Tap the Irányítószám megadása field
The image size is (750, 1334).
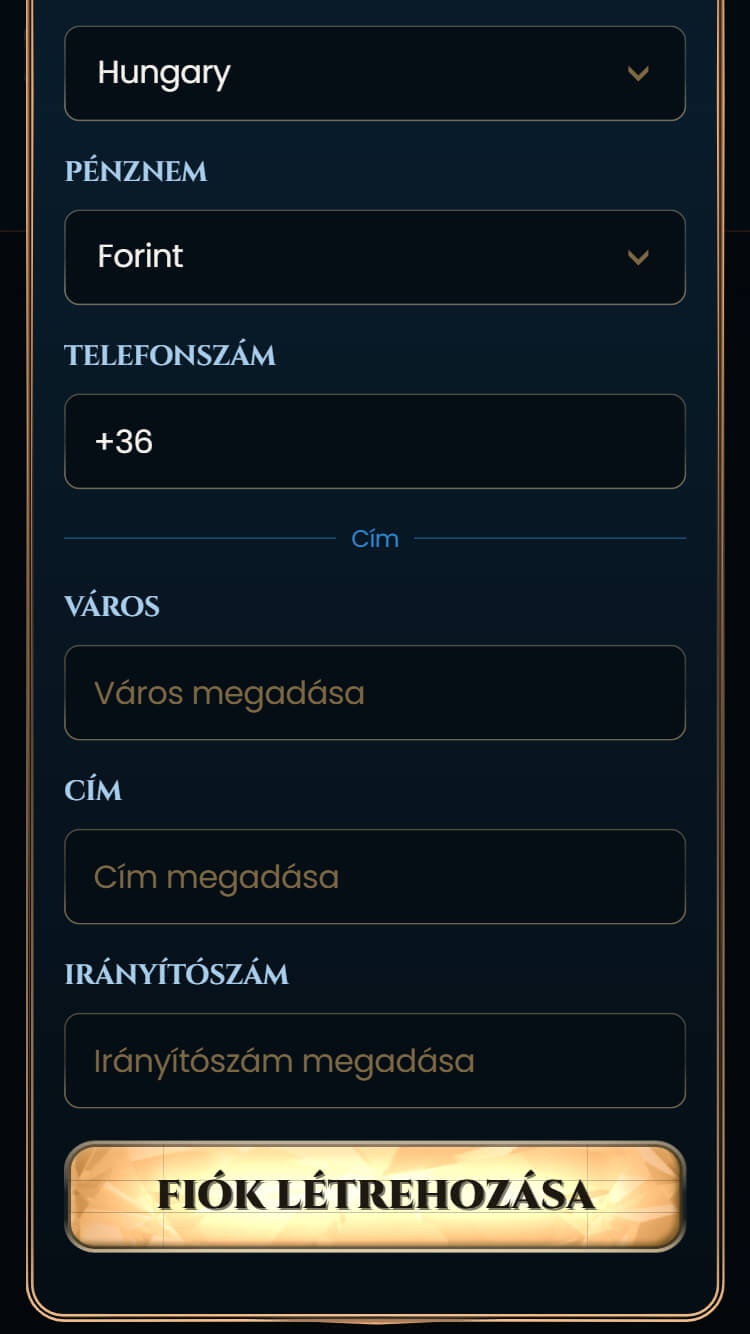375,1061
